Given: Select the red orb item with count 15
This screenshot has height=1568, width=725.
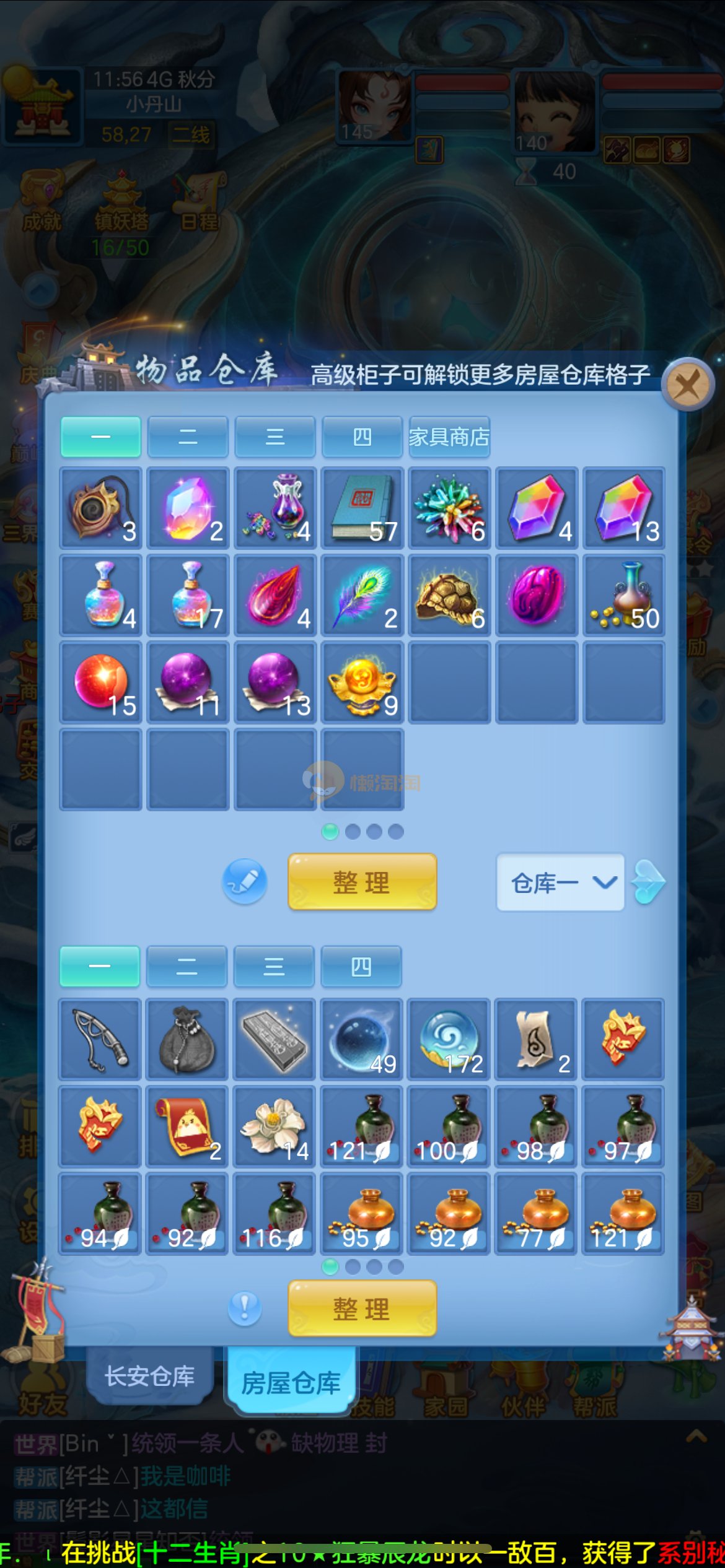Looking at the screenshot, I should pos(100,682).
